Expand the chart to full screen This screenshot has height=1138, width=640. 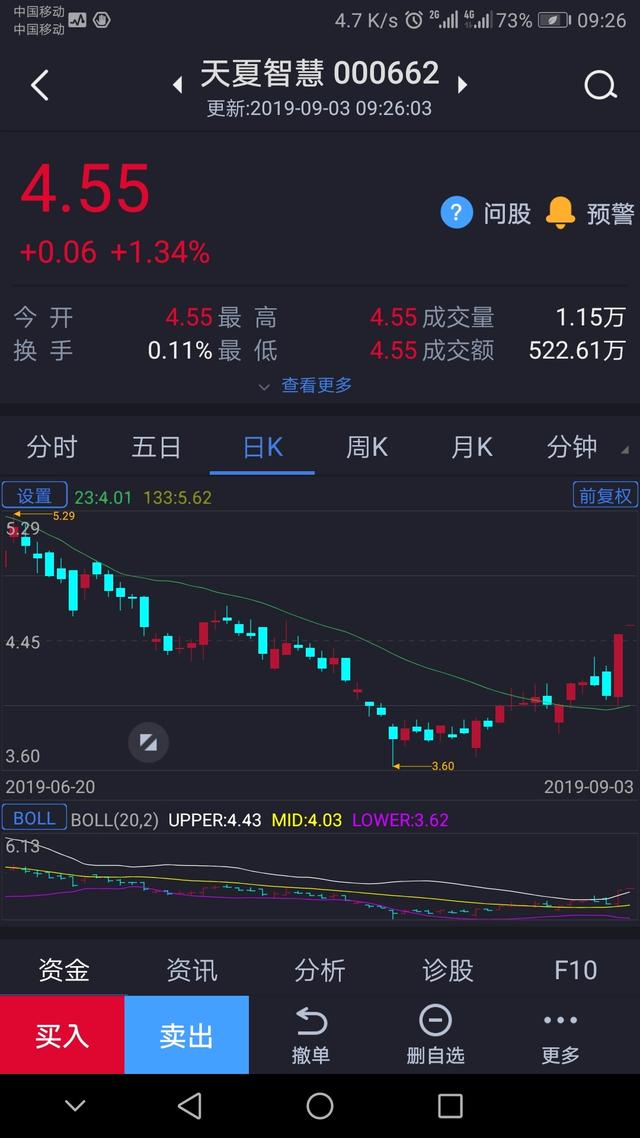(x=148, y=742)
